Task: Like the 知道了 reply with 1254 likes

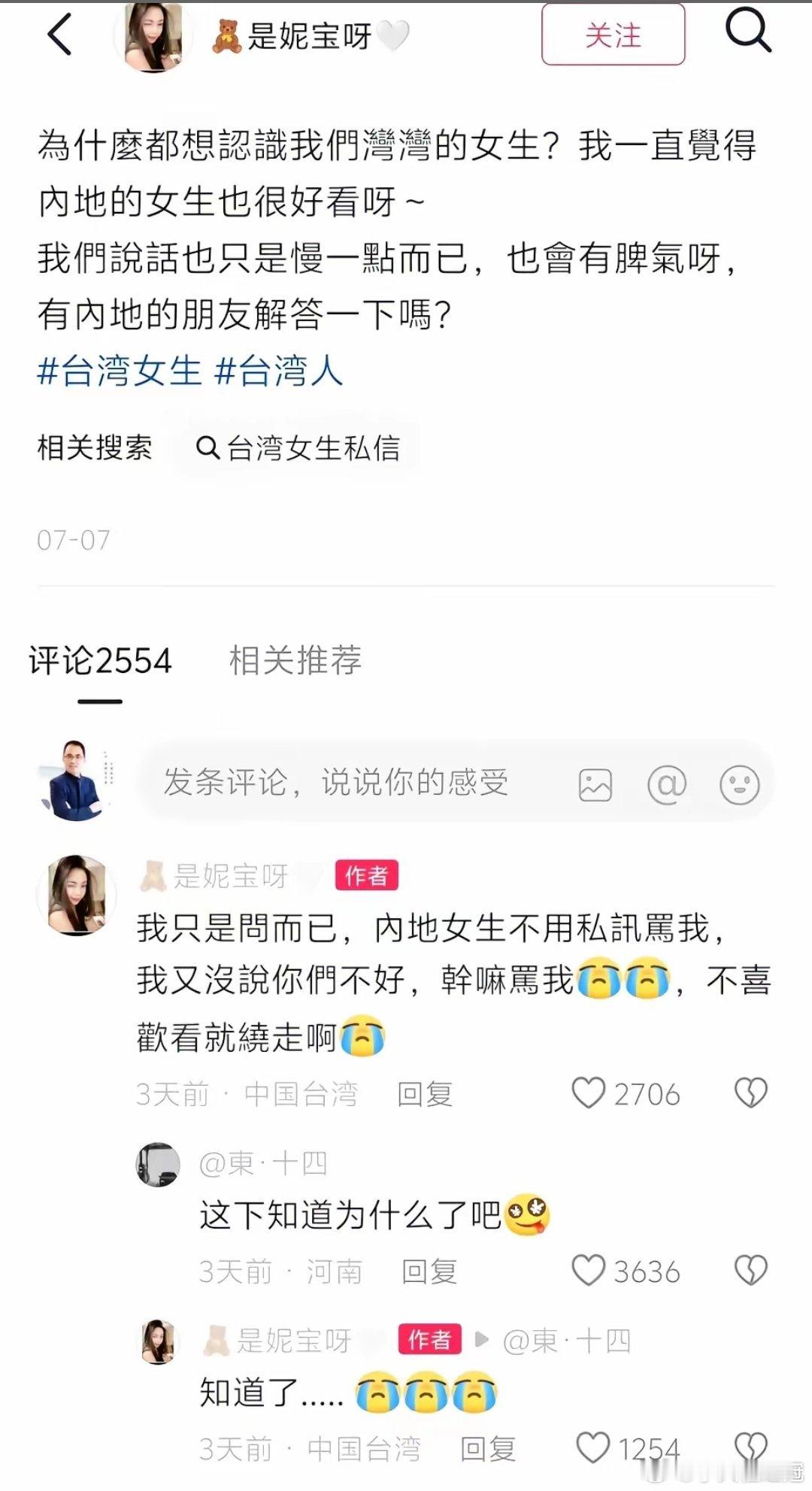Action: [592, 1448]
